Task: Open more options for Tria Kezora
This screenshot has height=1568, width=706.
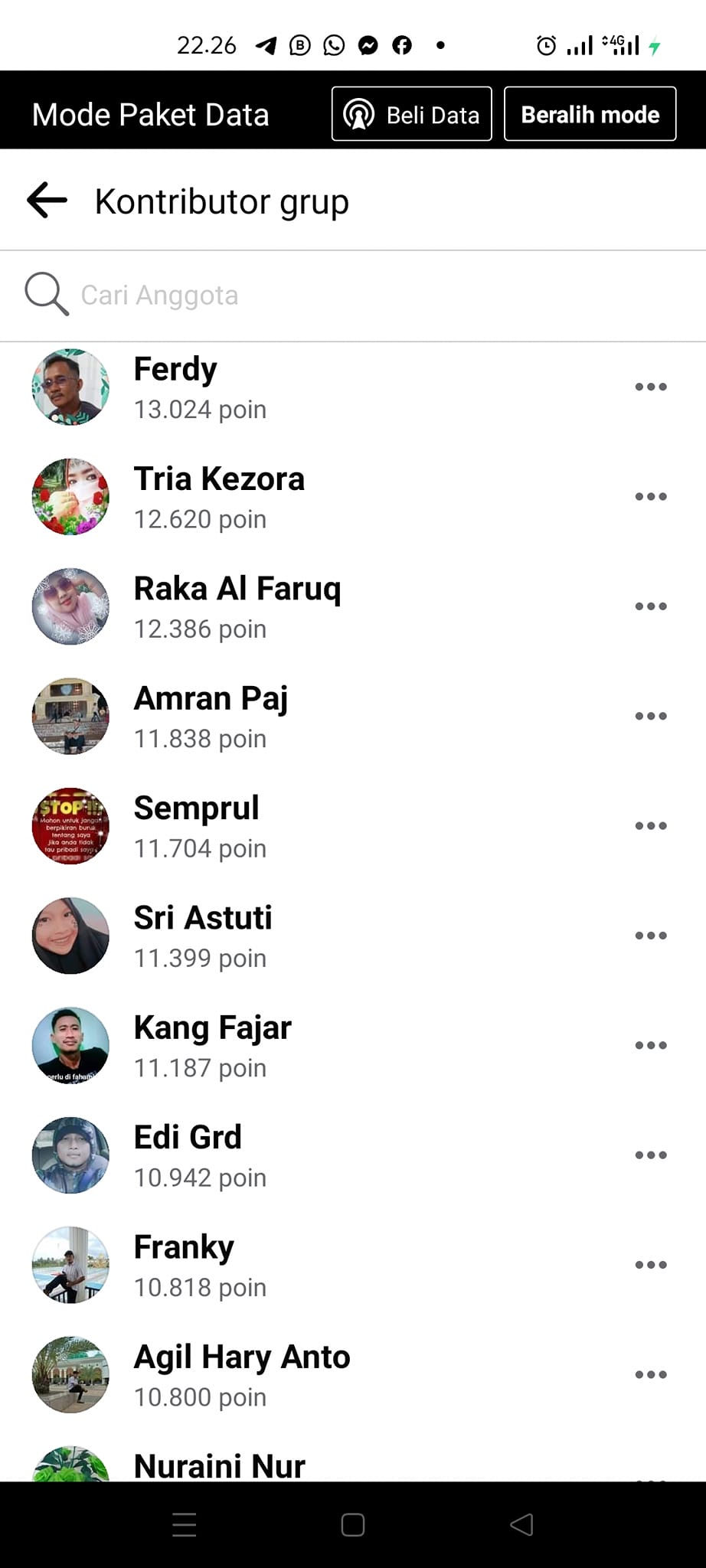Action: [651, 496]
